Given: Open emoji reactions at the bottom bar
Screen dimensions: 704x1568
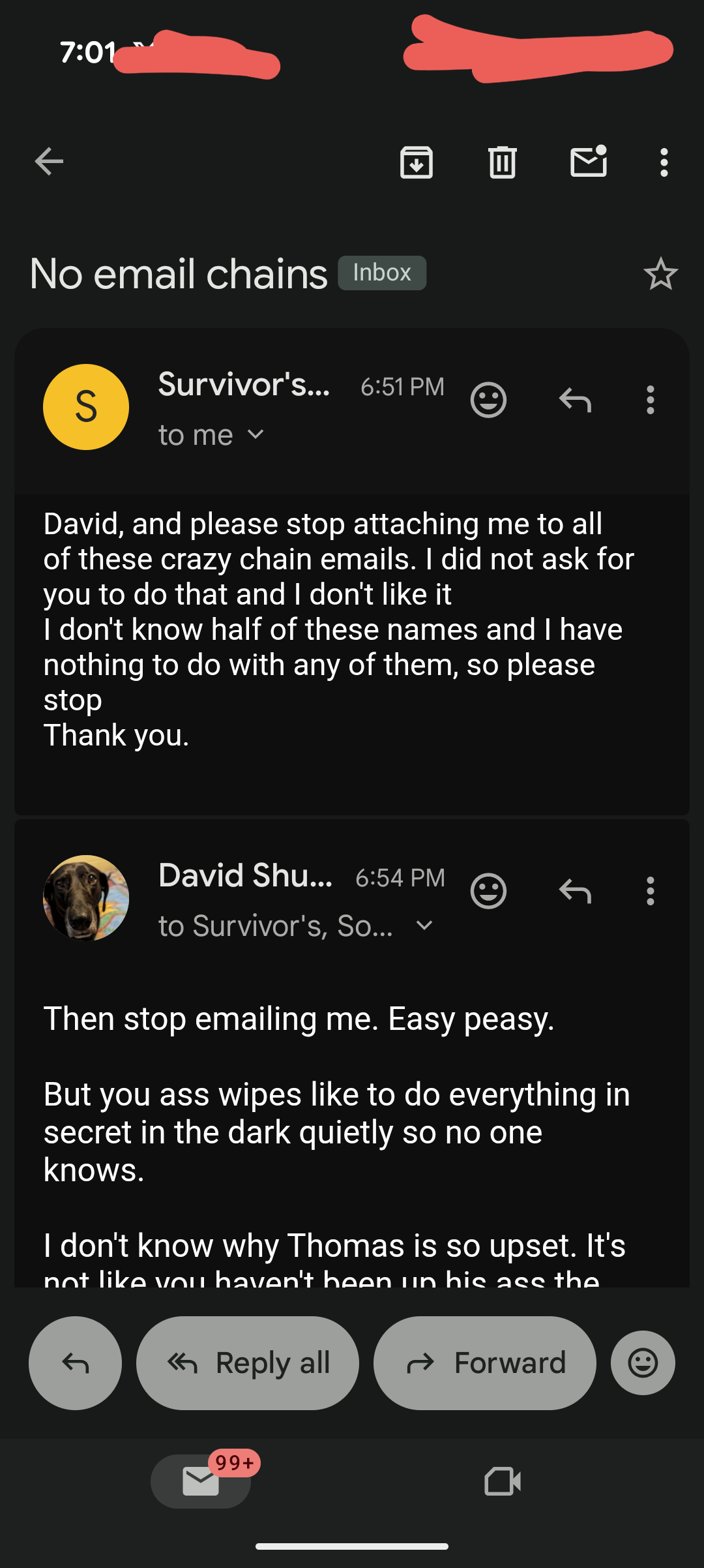Looking at the screenshot, I should [643, 1363].
